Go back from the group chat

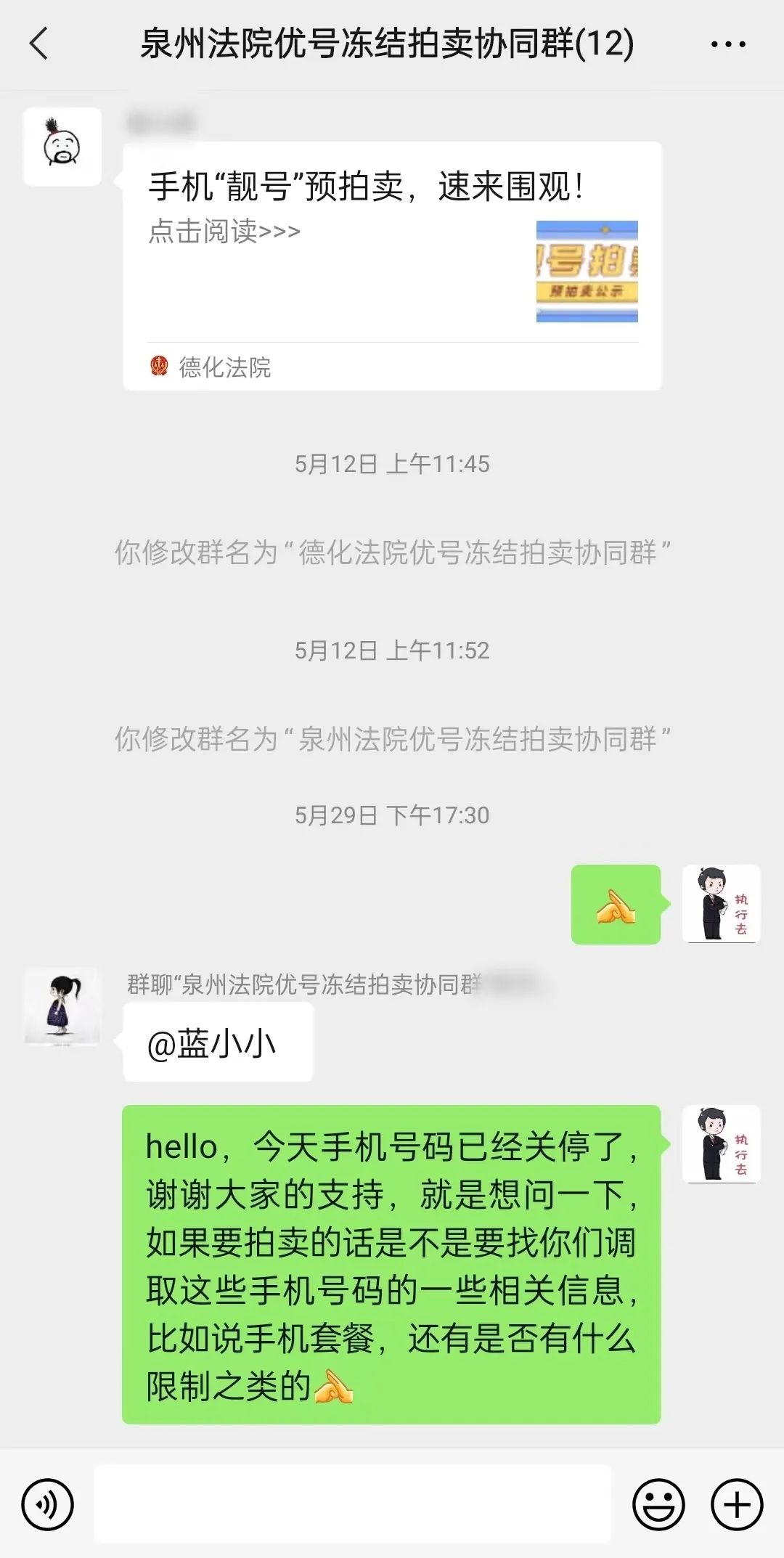[x=39, y=44]
